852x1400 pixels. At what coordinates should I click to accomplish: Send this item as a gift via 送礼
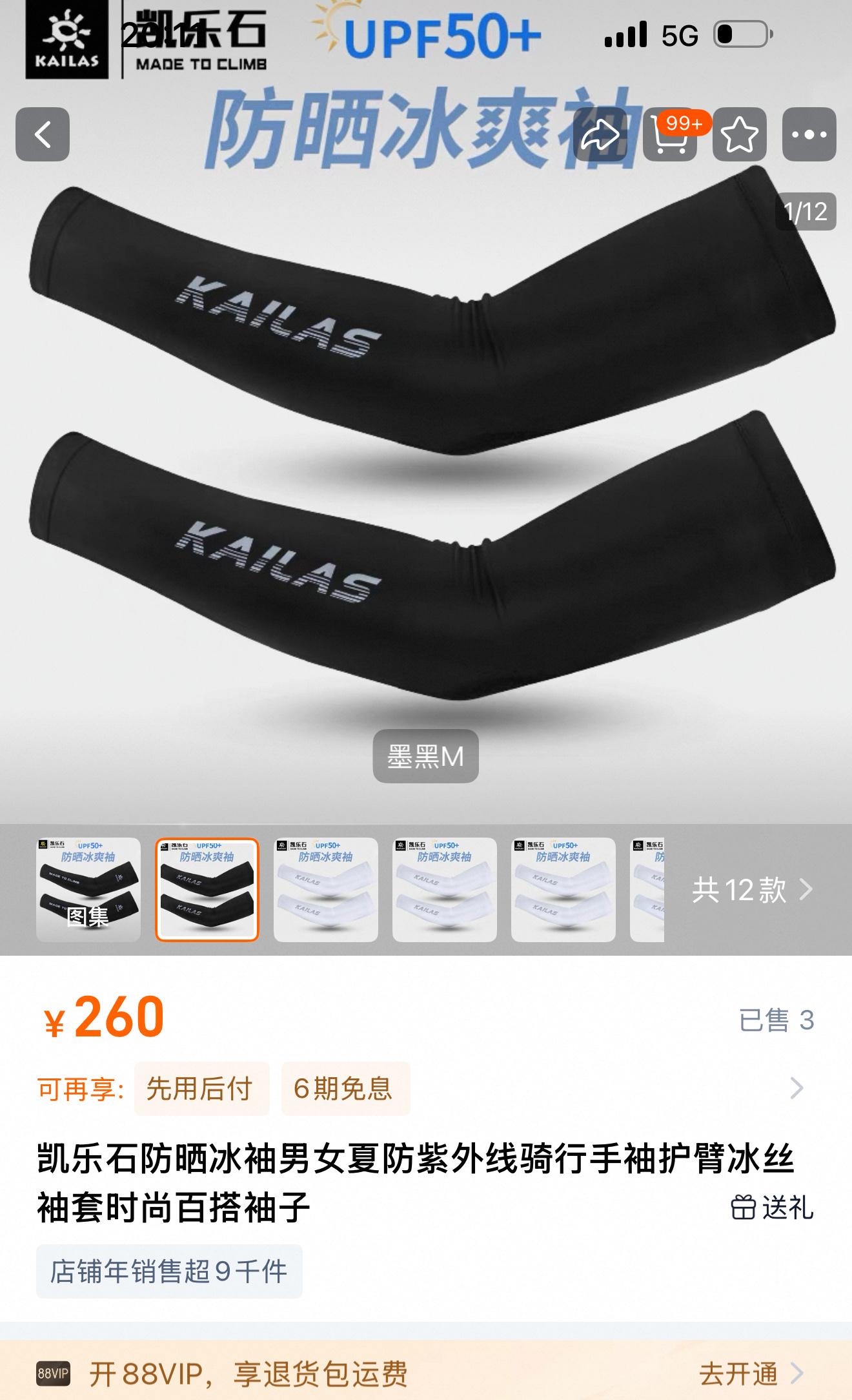tap(772, 1207)
